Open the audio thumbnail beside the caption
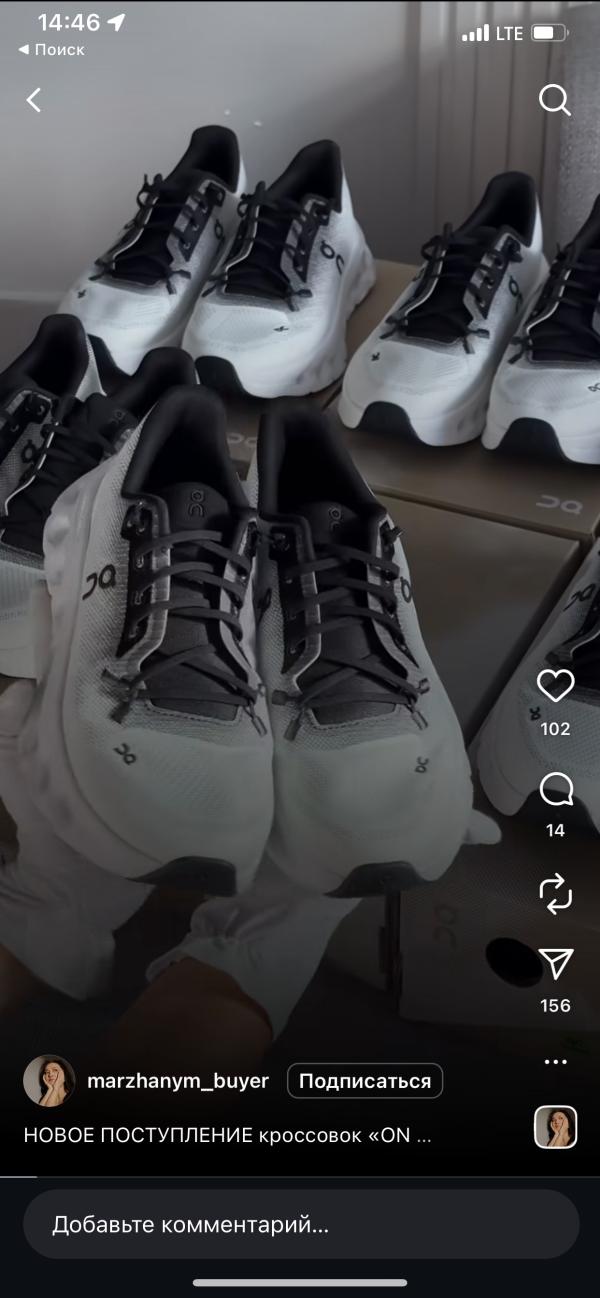This screenshot has height=1298, width=600. (x=555, y=1127)
